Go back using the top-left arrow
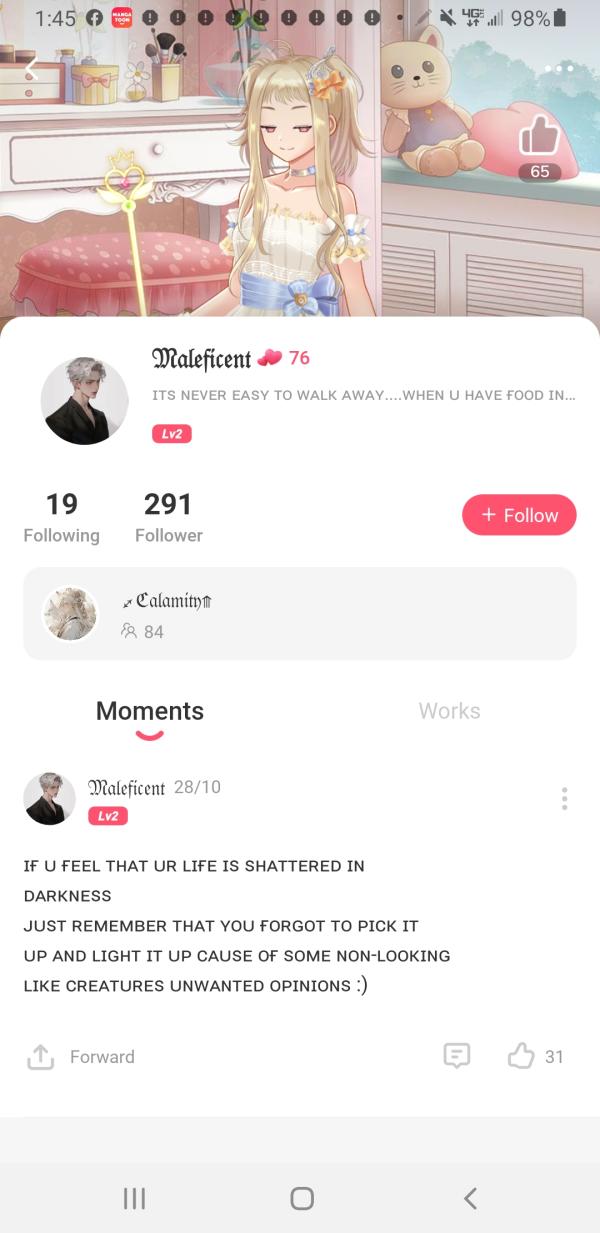Viewport: 600px width, 1233px height. 31,69
